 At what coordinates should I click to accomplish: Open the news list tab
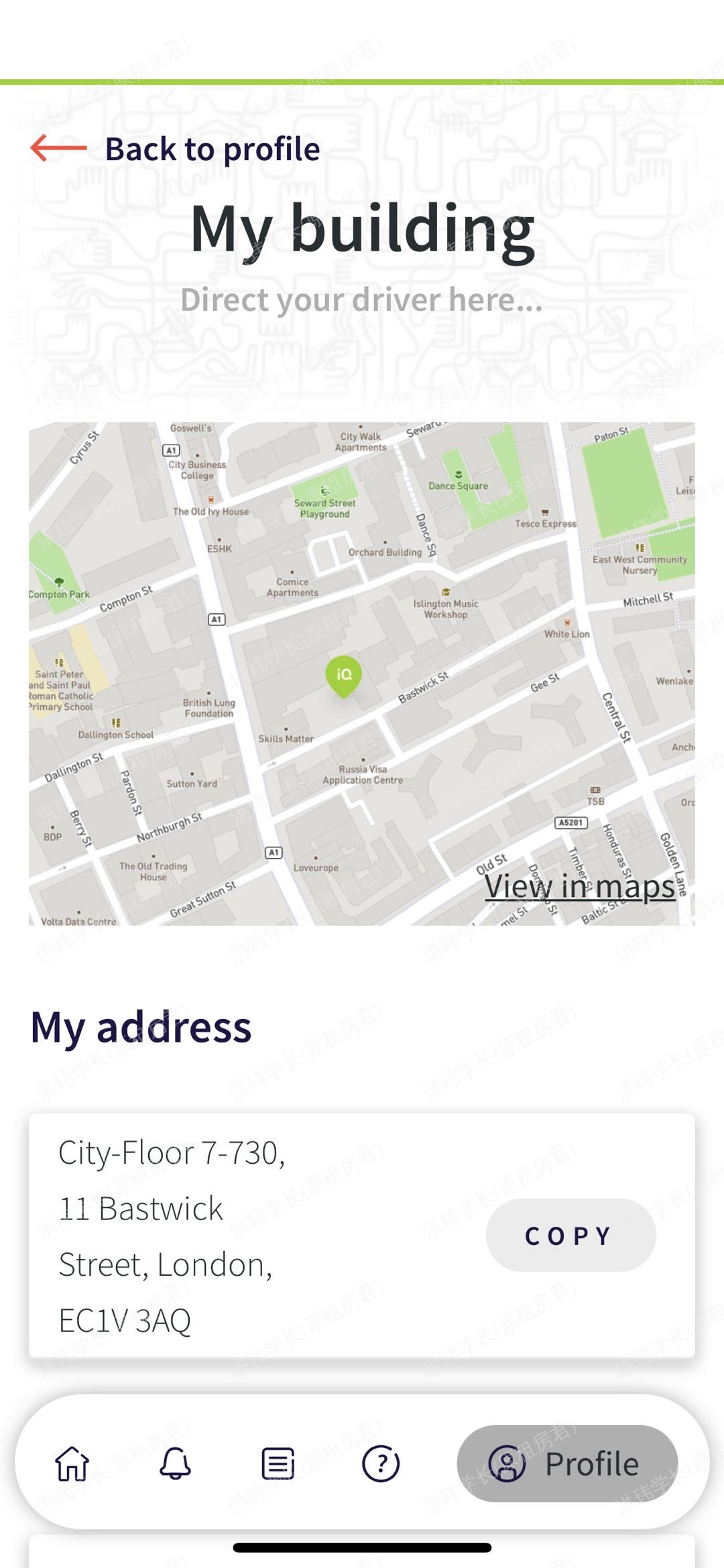pos(278,1463)
